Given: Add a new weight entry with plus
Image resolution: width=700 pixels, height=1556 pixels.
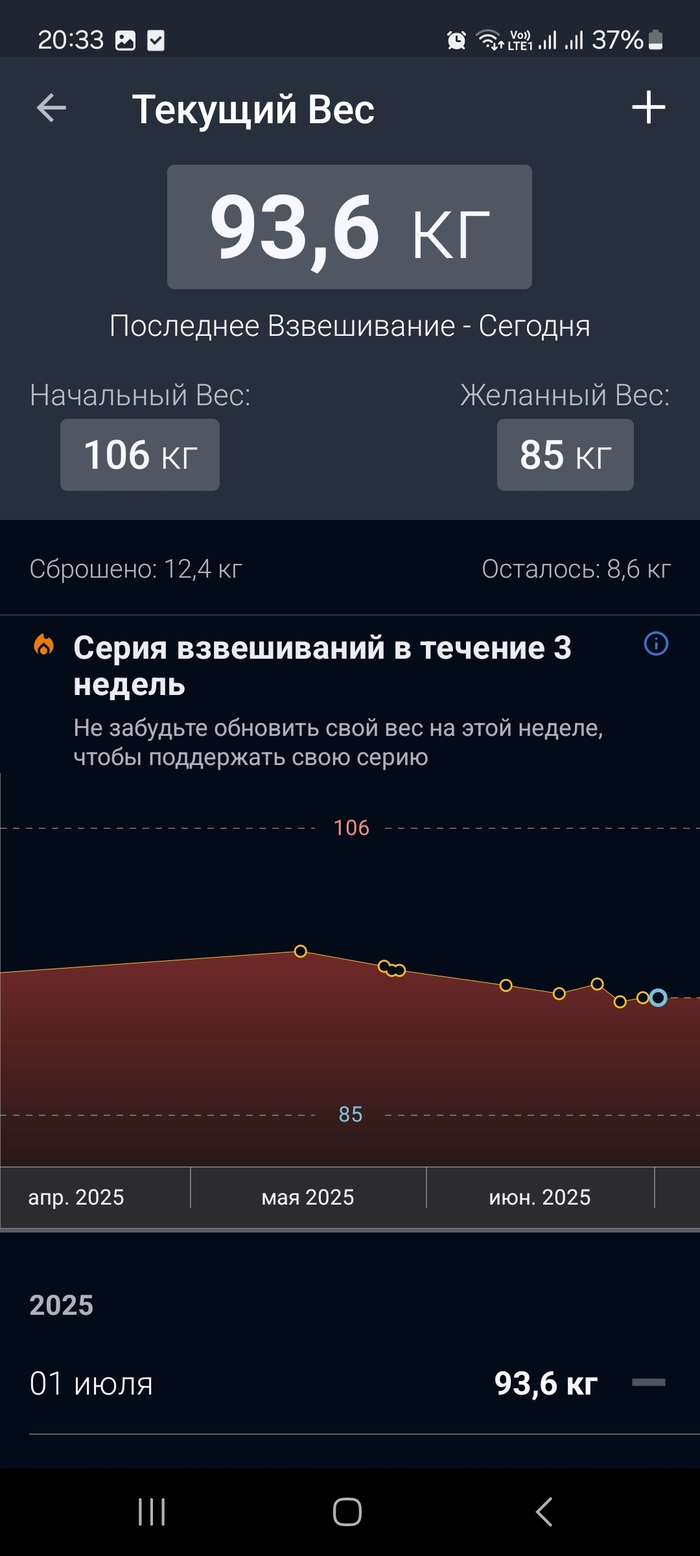Looking at the screenshot, I should 648,107.
